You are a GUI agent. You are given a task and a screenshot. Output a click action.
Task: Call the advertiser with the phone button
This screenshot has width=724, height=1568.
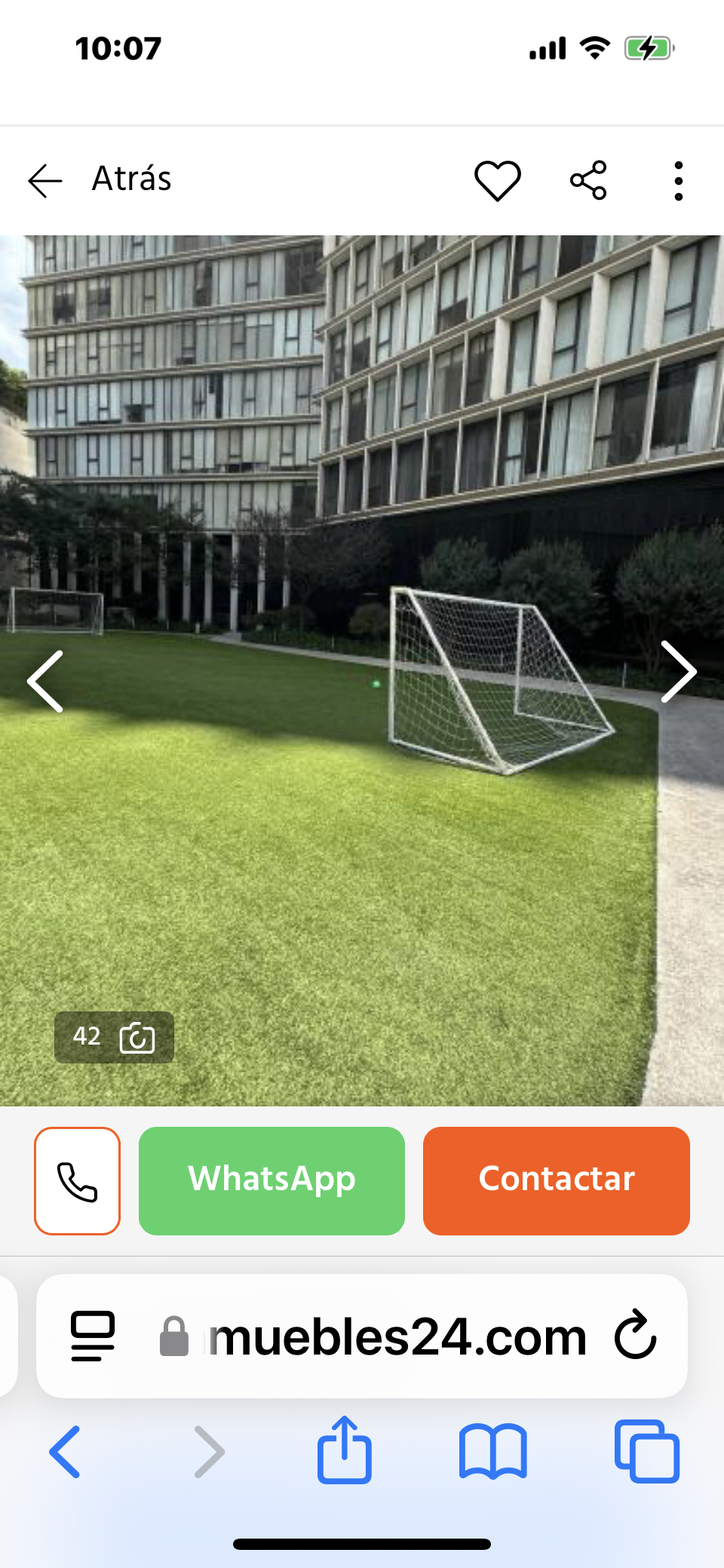coord(77,1181)
